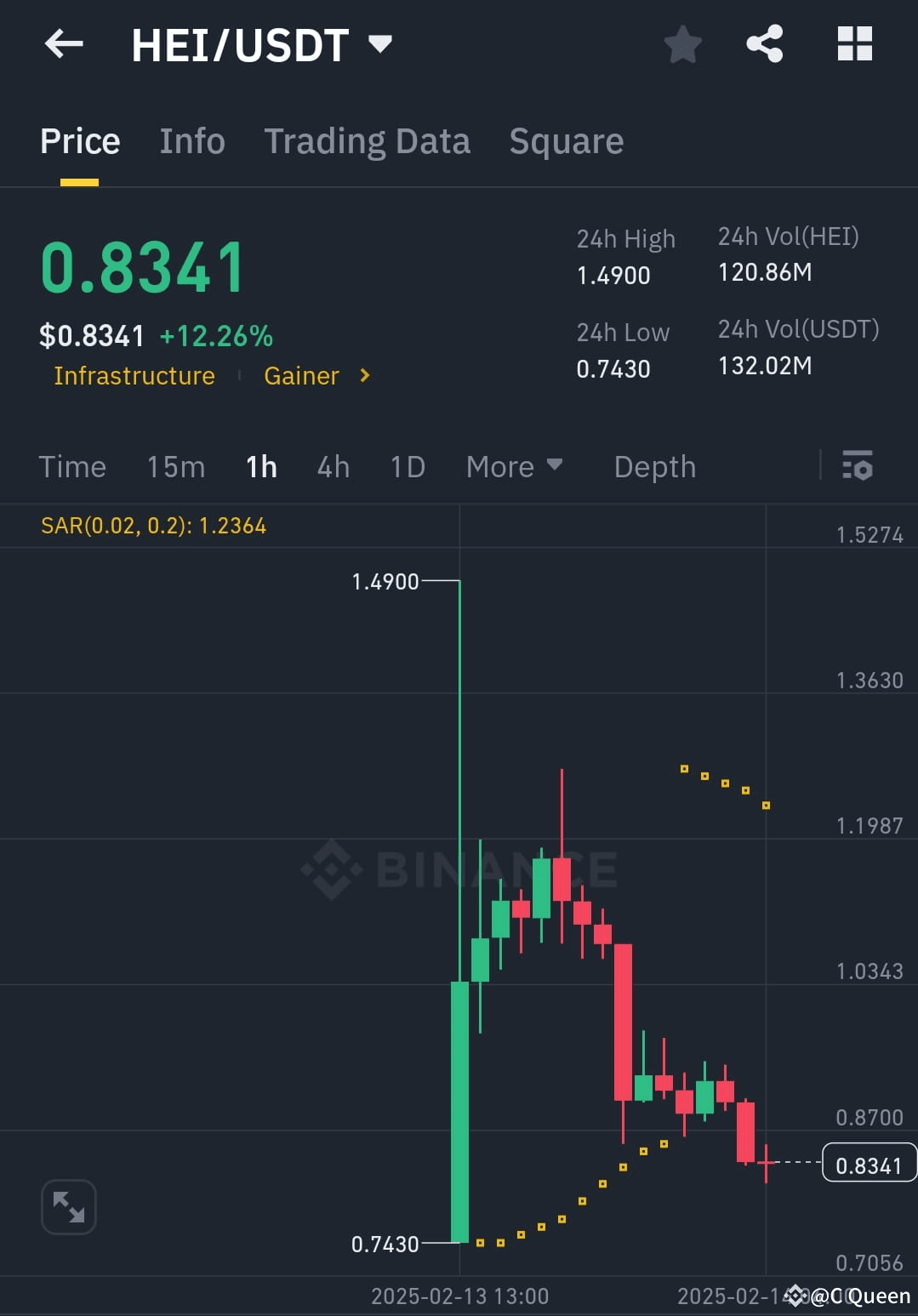The width and height of the screenshot is (918, 1316).
Task: Open the grid layout icon top right
Action: click(x=854, y=44)
